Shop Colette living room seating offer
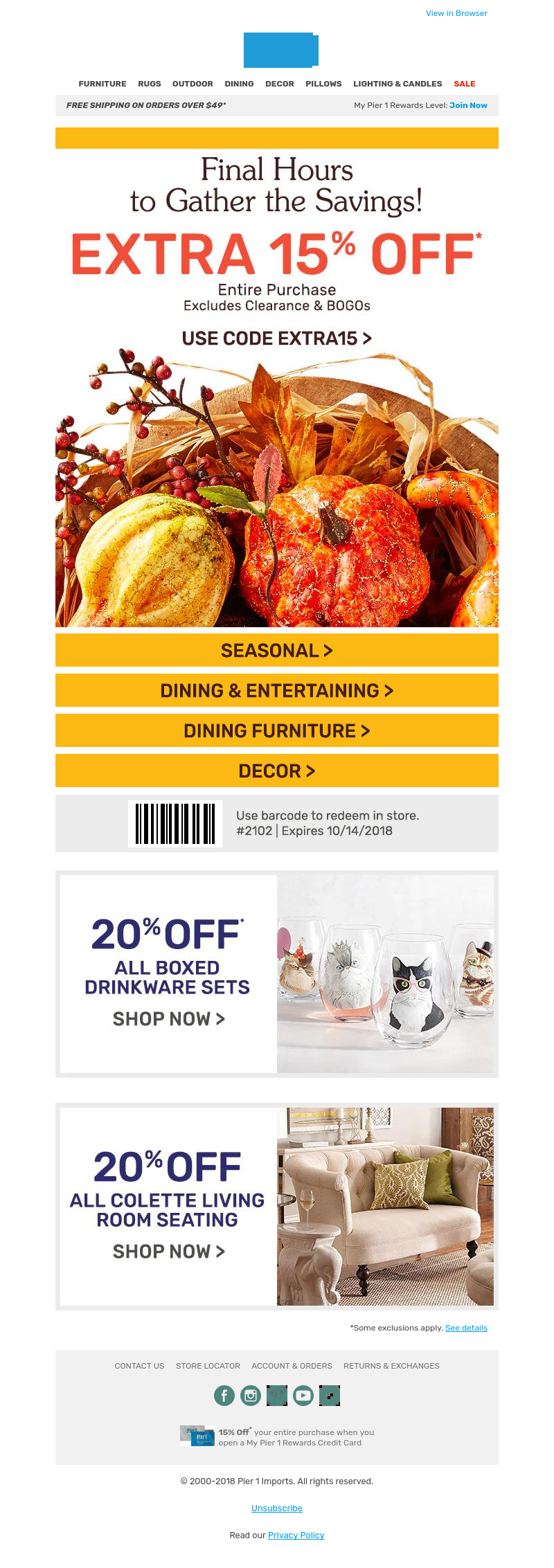This screenshot has width=554, height=1568. click(169, 1252)
